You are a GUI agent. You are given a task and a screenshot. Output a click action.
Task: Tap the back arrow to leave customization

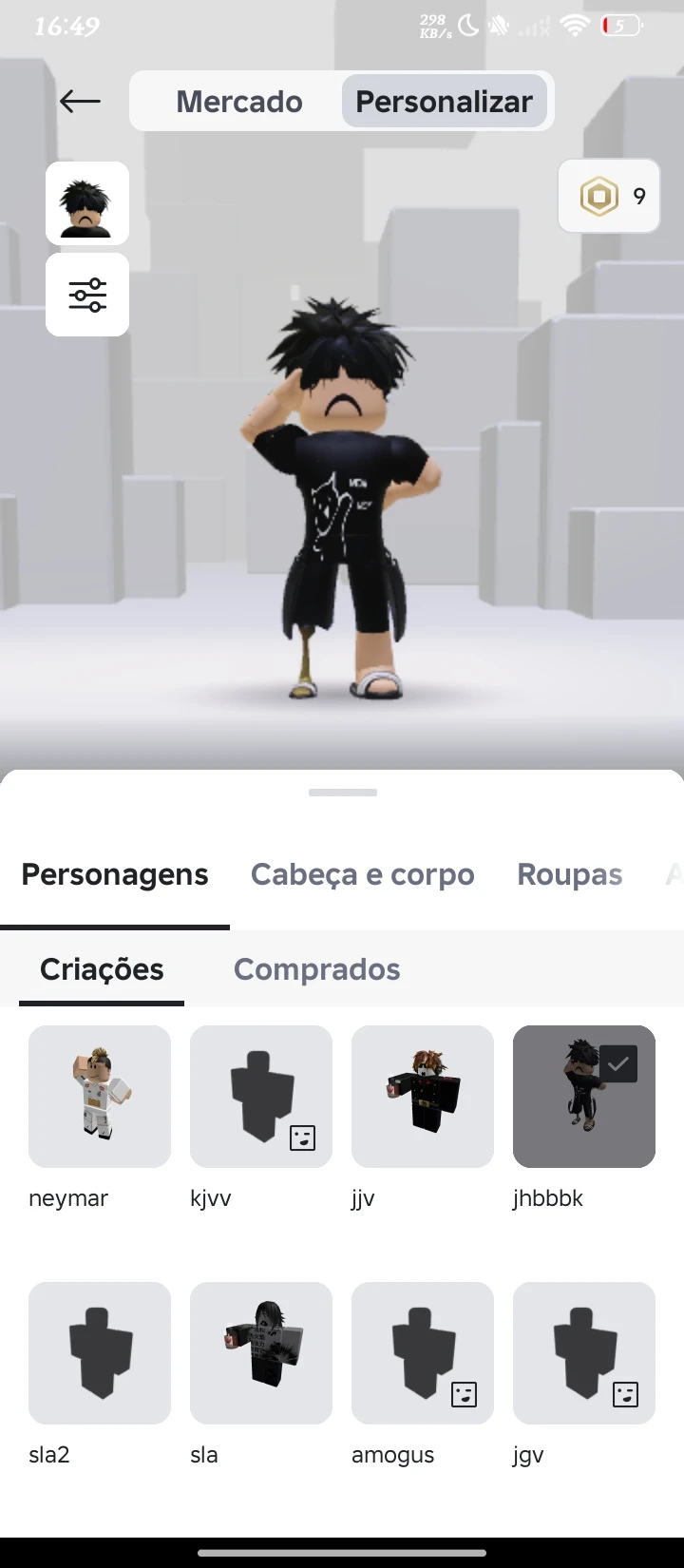pos(79,101)
